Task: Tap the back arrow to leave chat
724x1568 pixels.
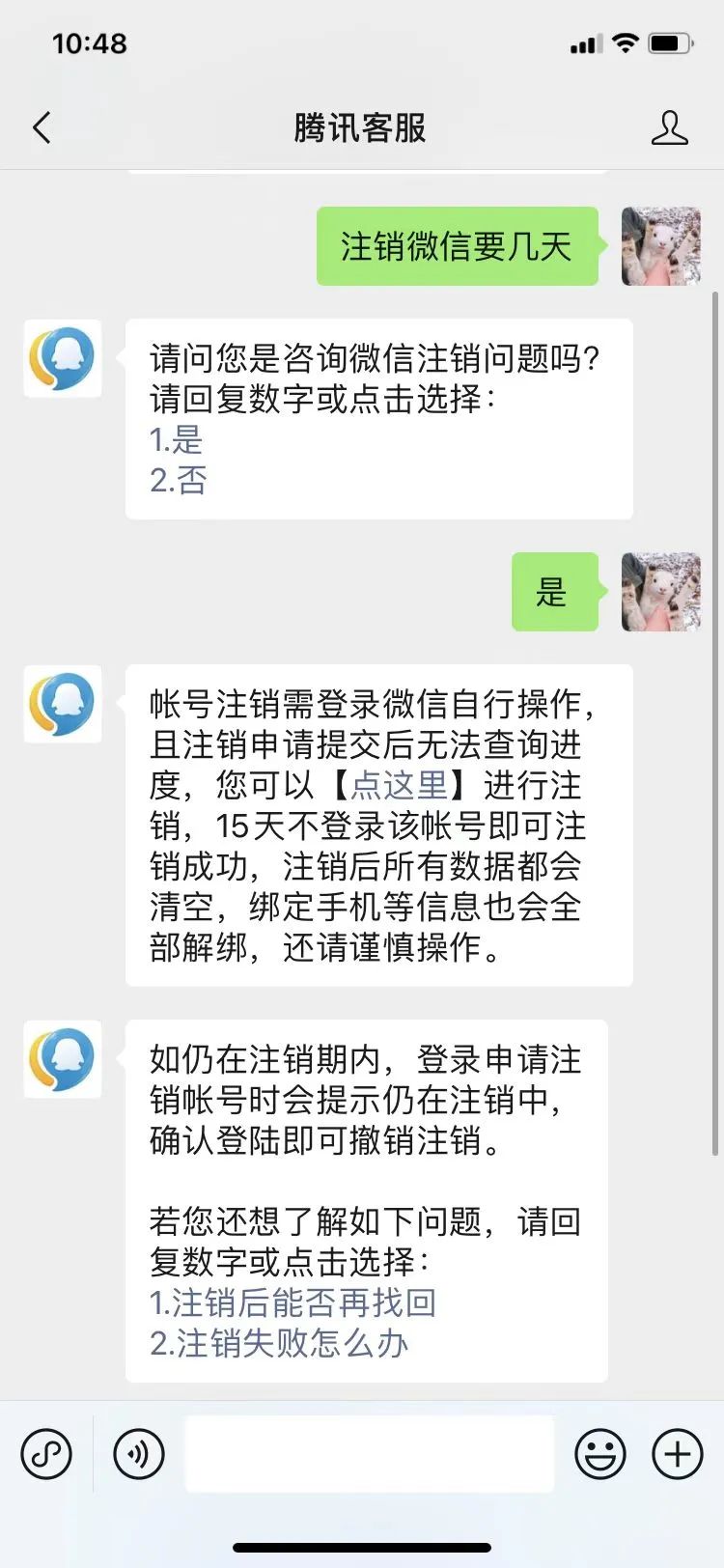Action: [41, 126]
